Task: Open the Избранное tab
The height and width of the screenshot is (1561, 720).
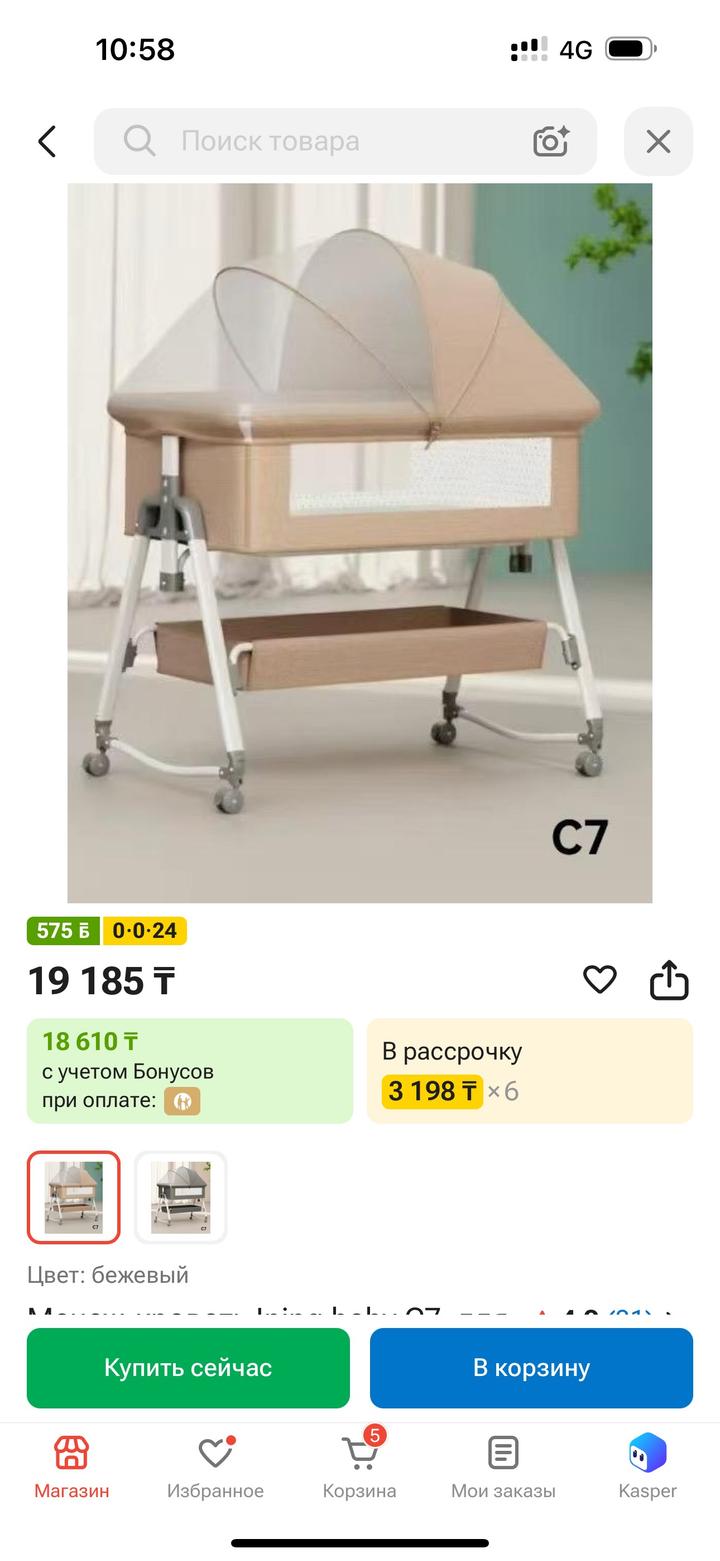Action: tap(215, 1467)
